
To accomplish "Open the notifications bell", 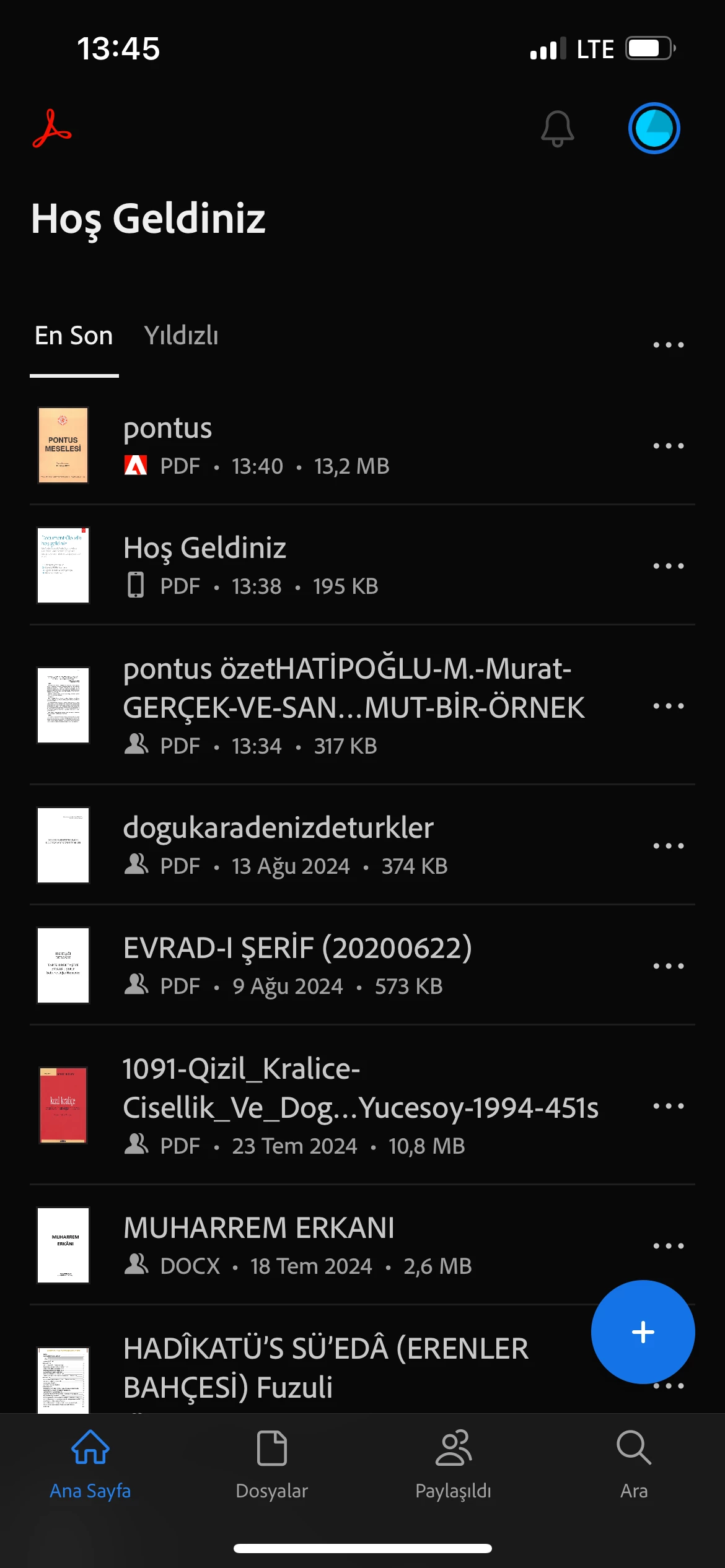I will pyautogui.click(x=557, y=129).
